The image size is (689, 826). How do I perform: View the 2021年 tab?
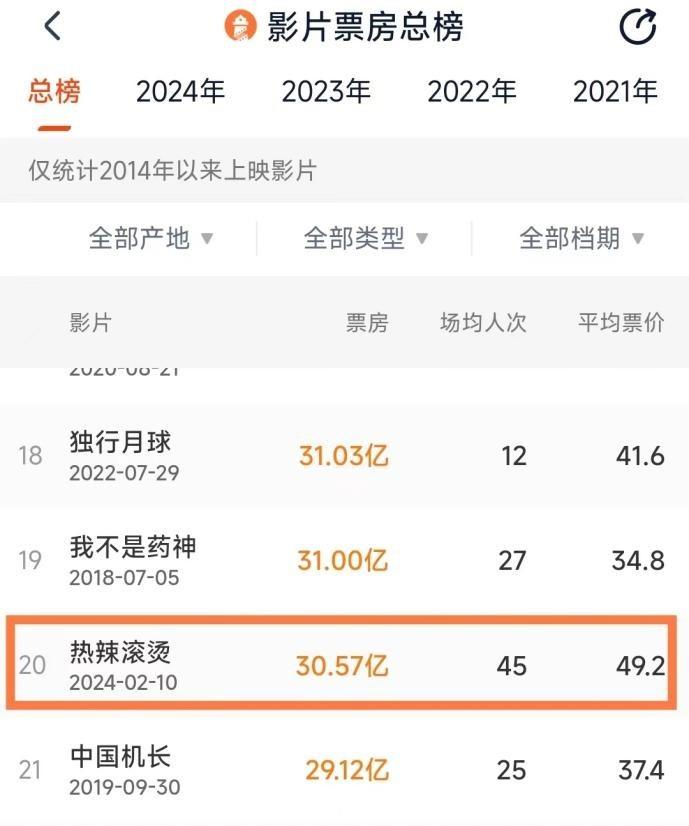(616, 92)
